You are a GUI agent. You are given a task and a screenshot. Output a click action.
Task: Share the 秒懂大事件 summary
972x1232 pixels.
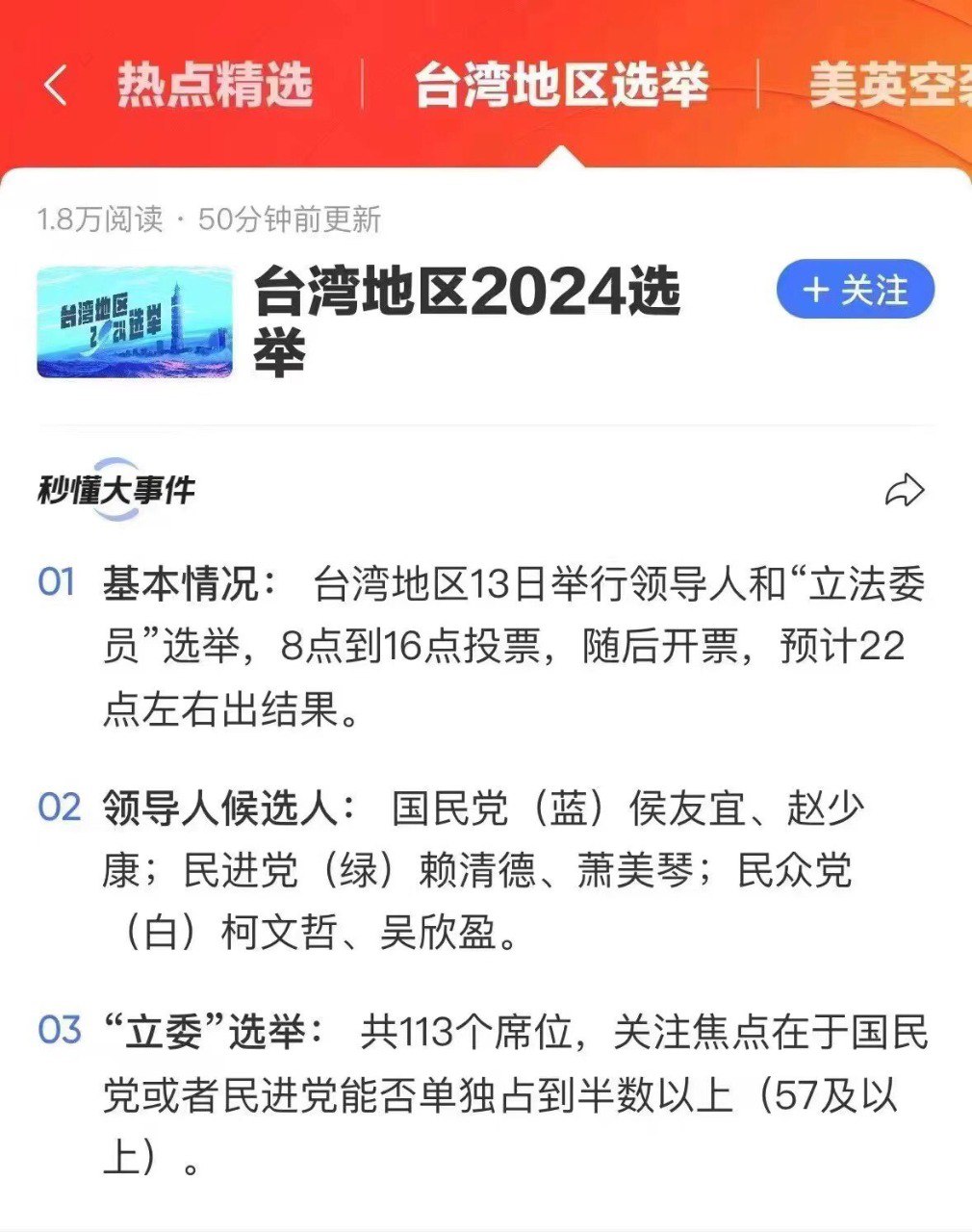pos(904,491)
